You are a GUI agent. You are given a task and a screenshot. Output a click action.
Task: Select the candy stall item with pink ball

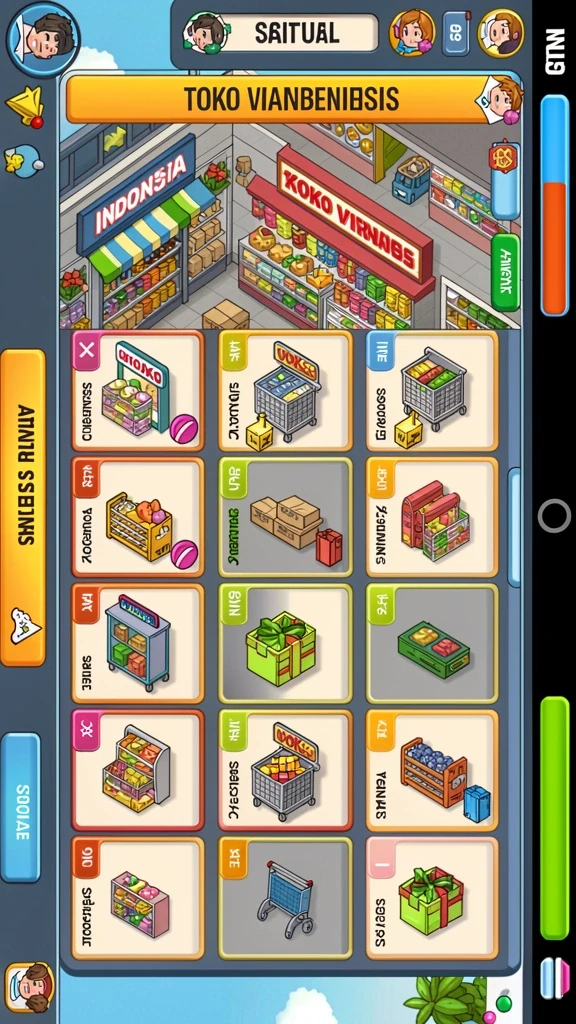[138, 391]
